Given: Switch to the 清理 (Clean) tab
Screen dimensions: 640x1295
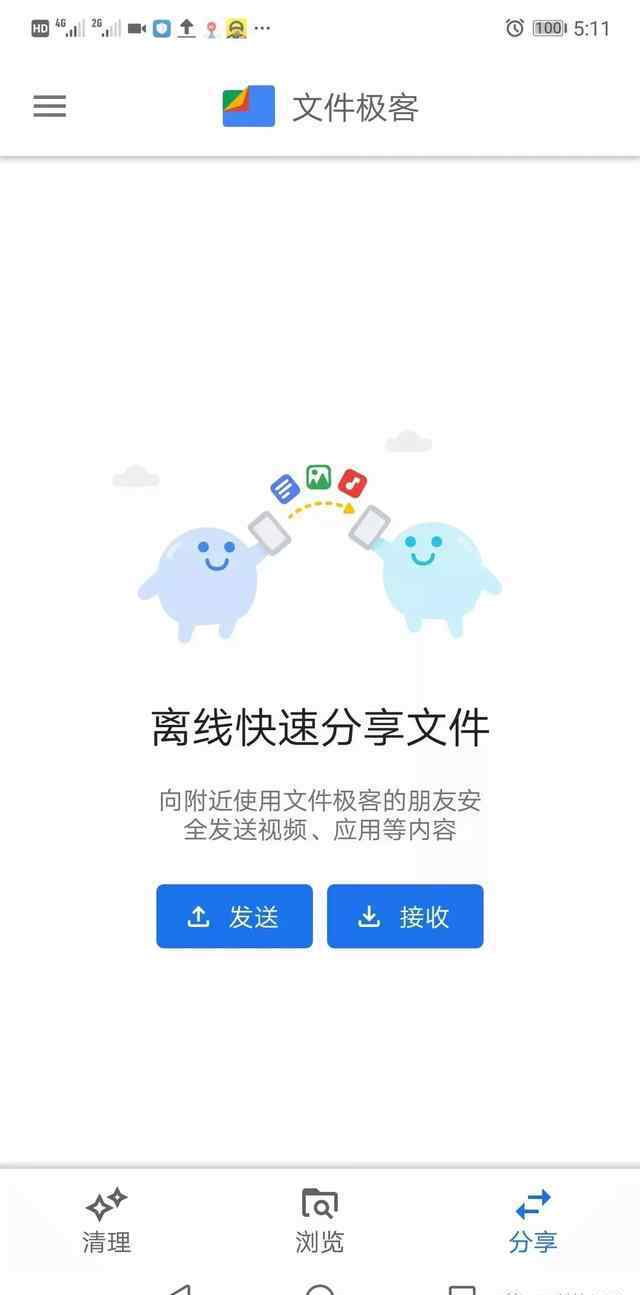Looking at the screenshot, I should coord(107,1221).
